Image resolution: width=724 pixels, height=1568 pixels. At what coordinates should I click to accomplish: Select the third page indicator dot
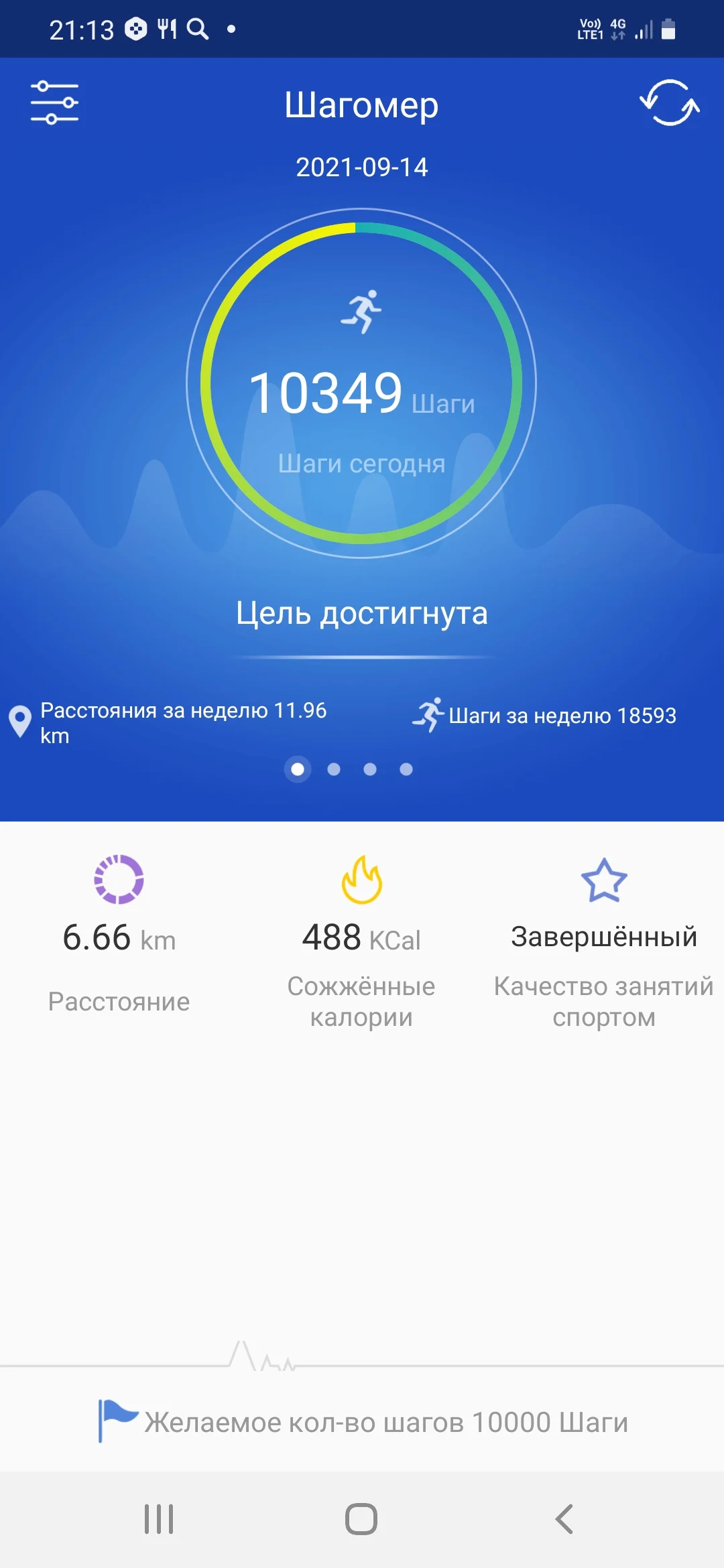[369, 771]
